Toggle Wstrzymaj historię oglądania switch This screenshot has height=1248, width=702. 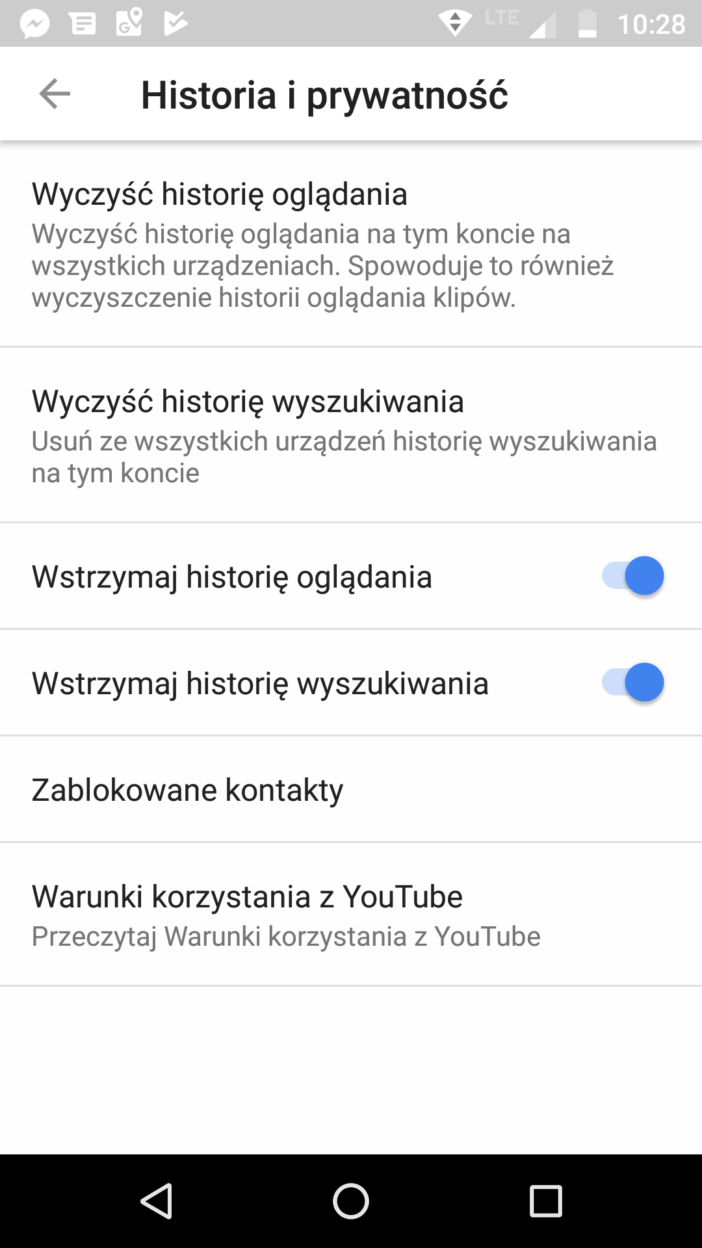point(632,576)
